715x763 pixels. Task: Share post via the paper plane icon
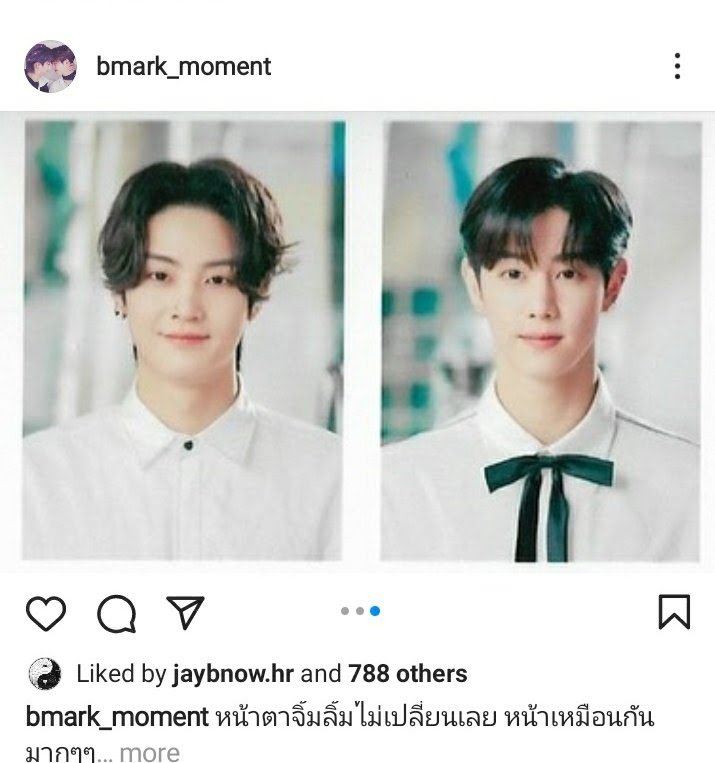coord(184,612)
